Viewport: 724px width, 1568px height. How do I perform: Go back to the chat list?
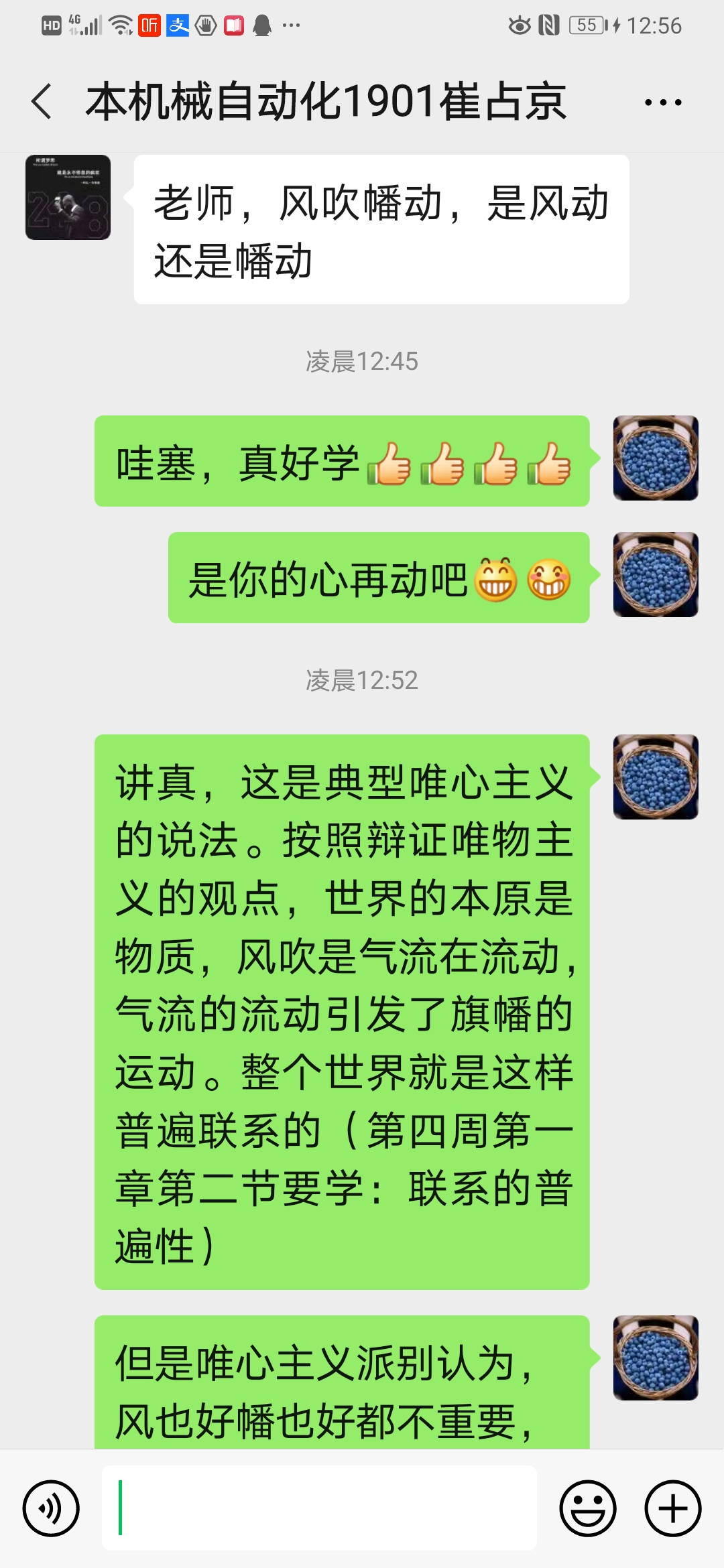42,102
